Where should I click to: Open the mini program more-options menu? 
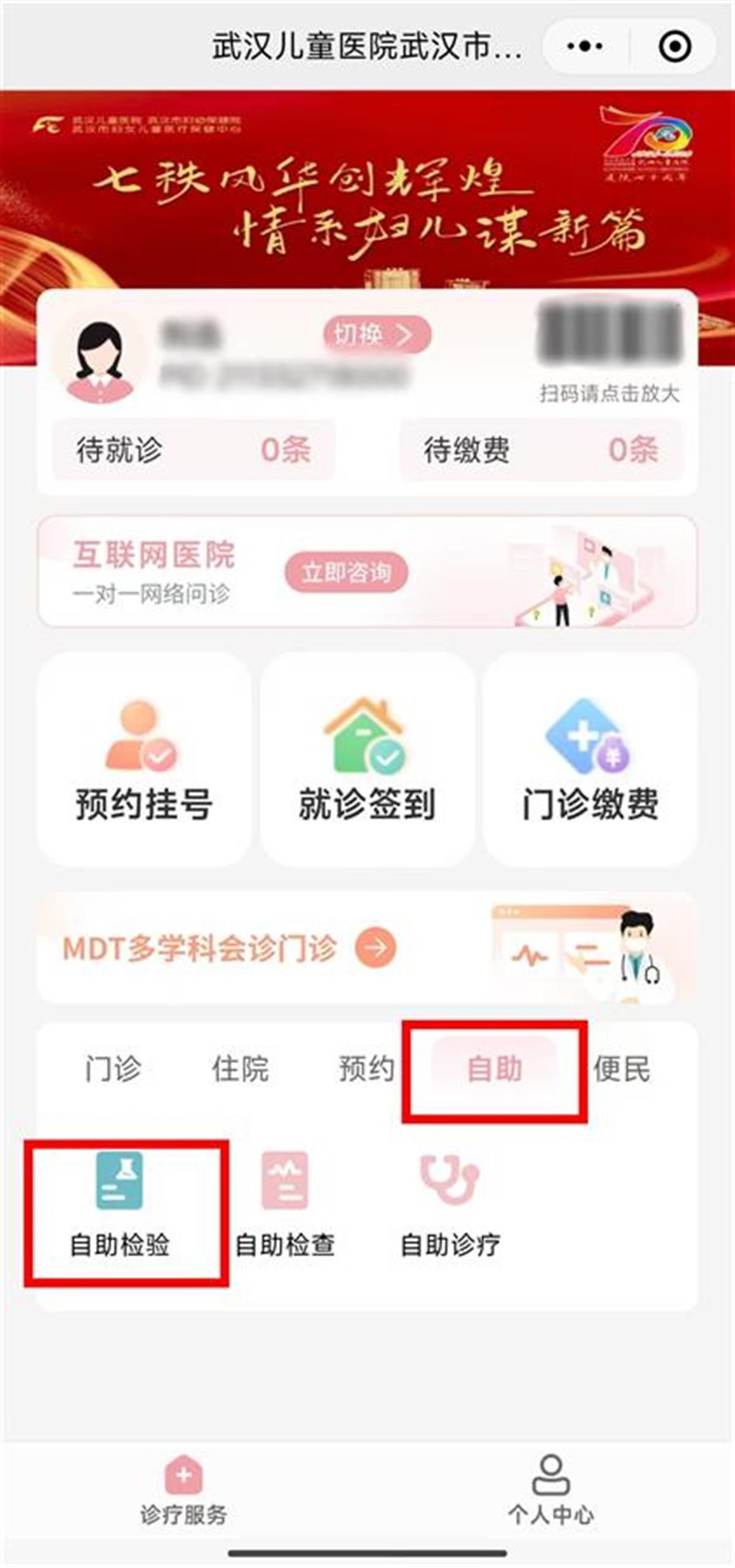coord(585,46)
